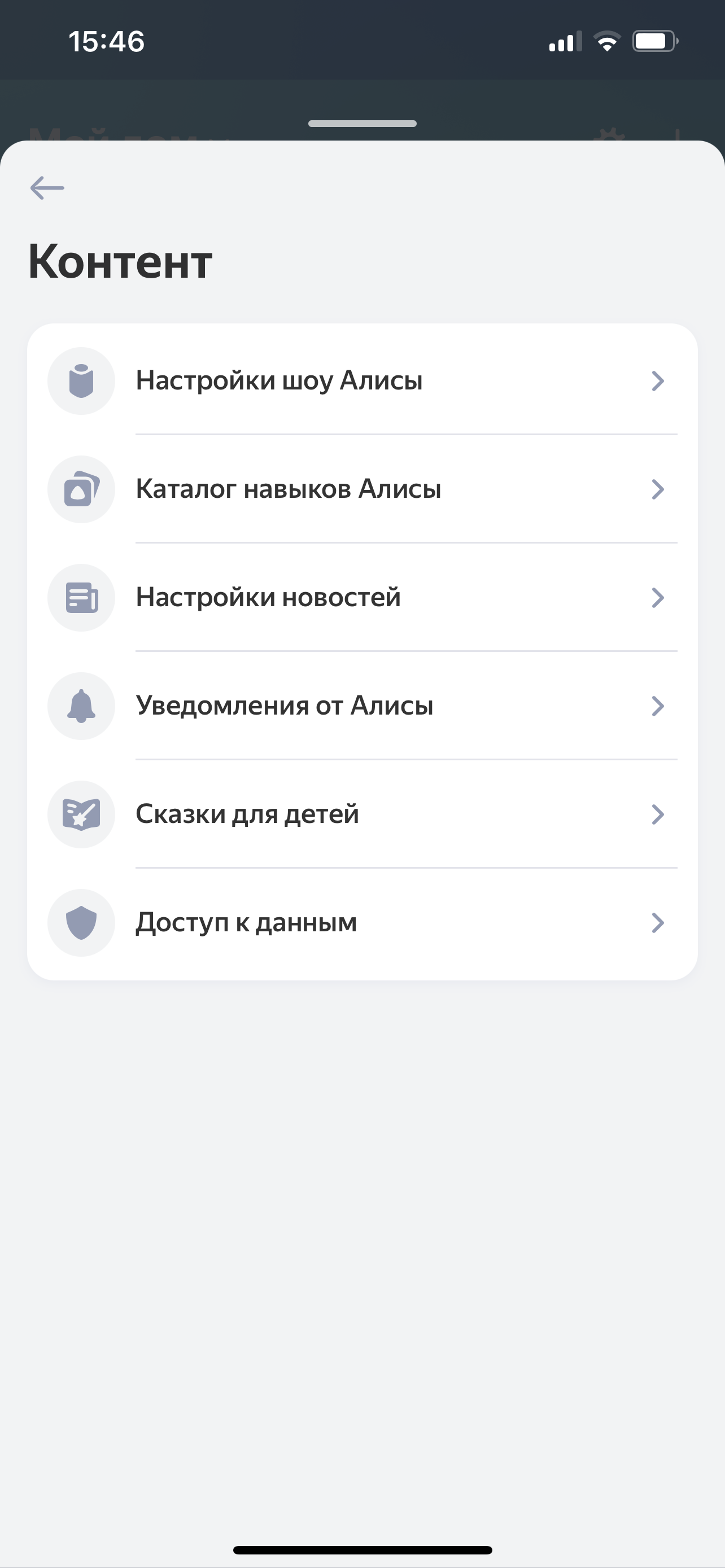Open Настройки шоу Алисы

coord(362,381)
